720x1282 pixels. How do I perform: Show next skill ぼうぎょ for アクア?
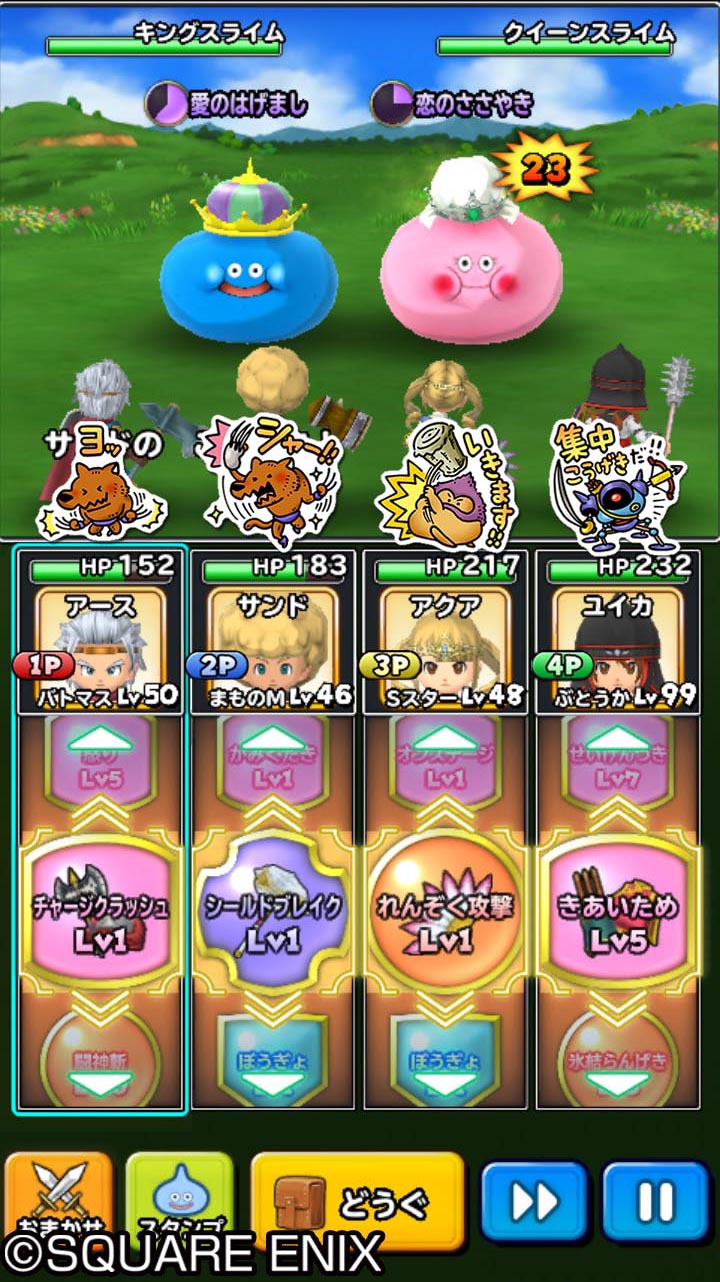pos(445,1062)
